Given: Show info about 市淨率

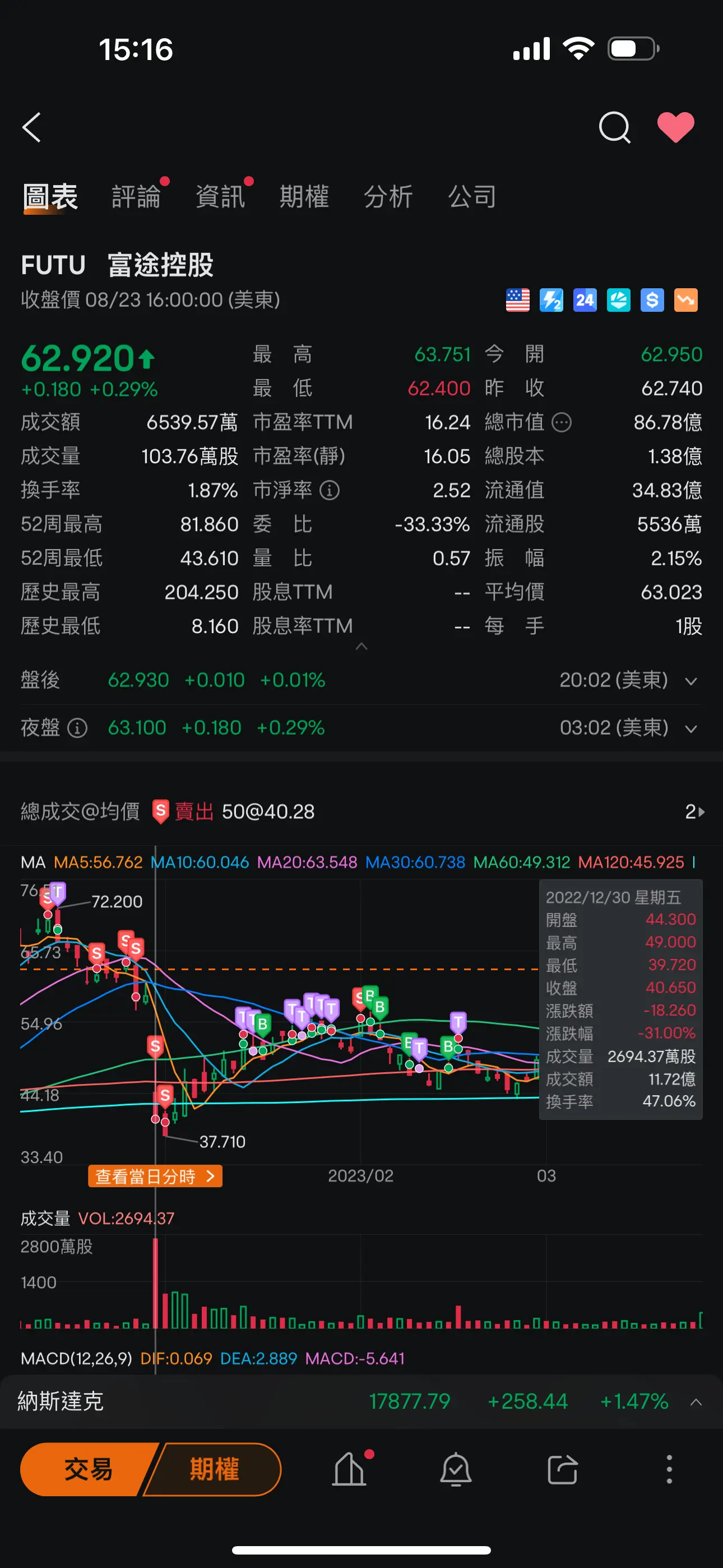Looking at the screenshot, I should coord(329,490).
